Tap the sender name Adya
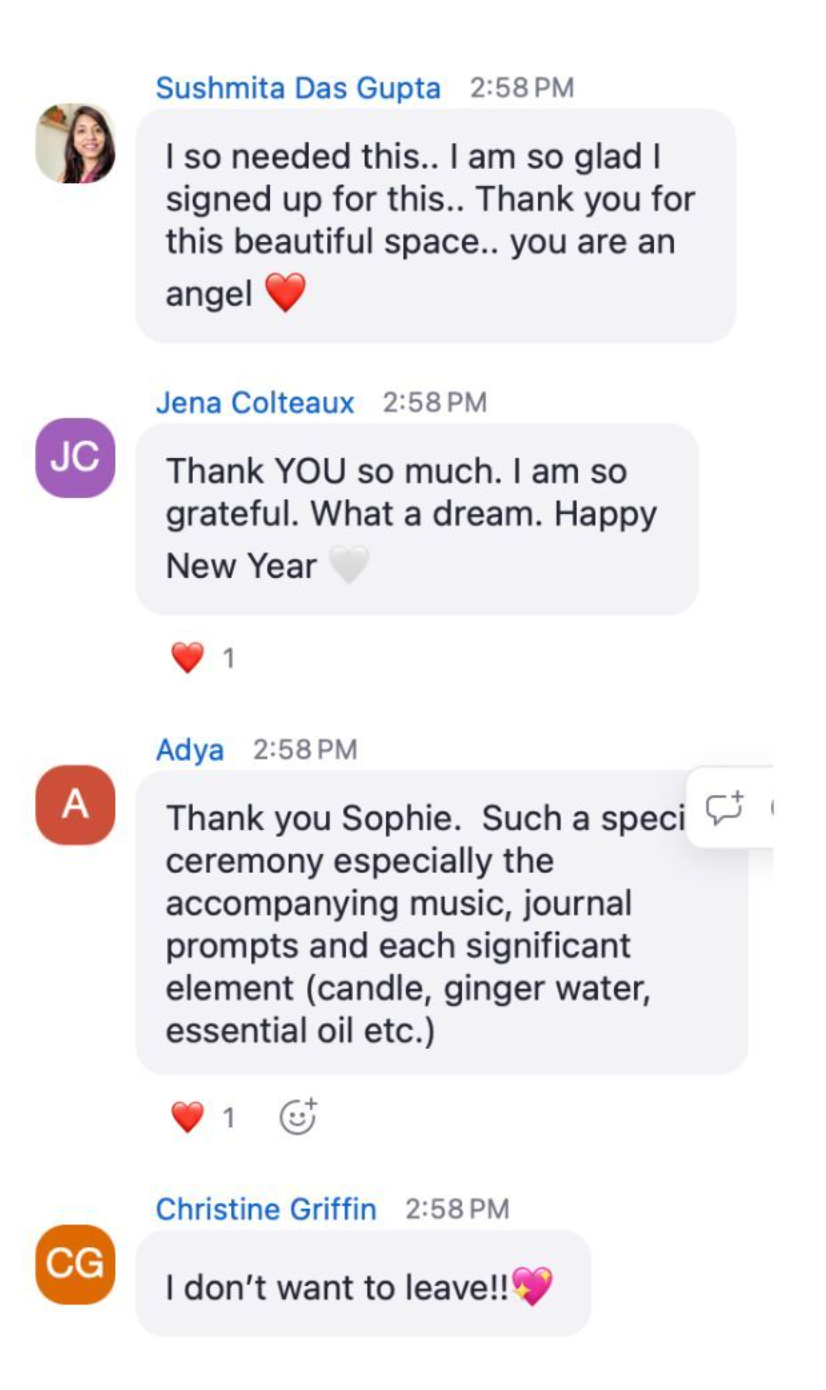This screenshot has height=1390, width=826. [190, 750]
